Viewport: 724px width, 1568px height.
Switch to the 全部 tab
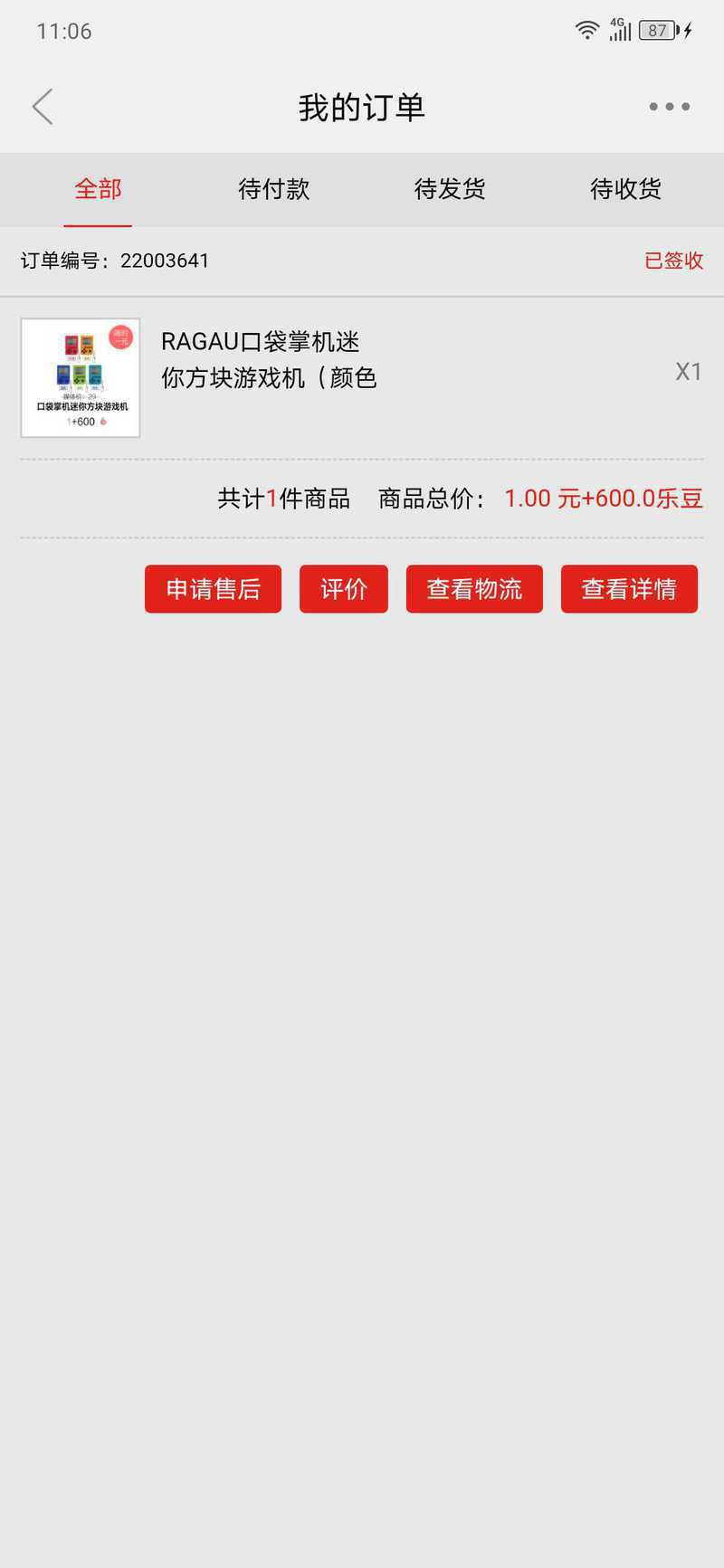pos(98,189)
